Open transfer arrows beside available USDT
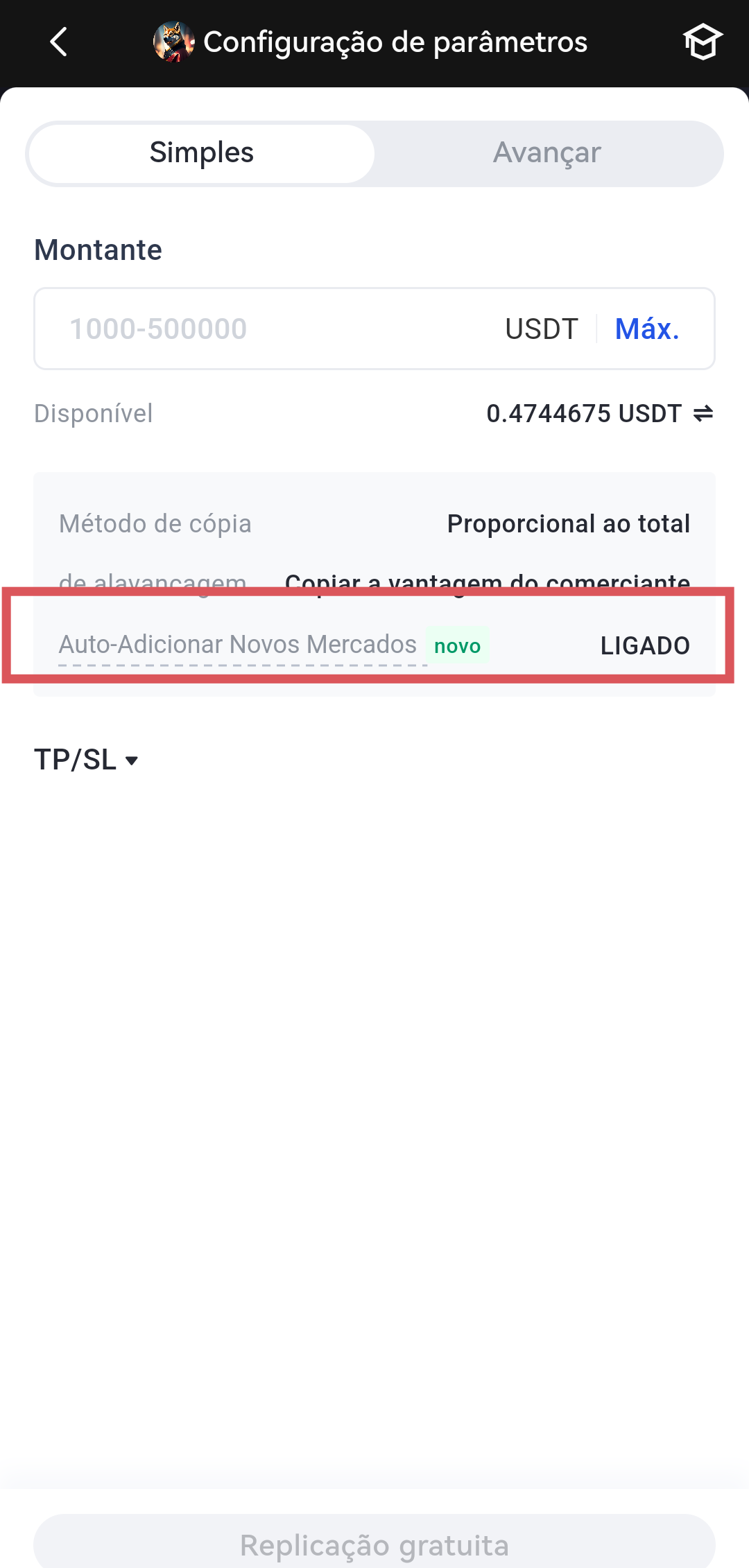 point(703,414)
